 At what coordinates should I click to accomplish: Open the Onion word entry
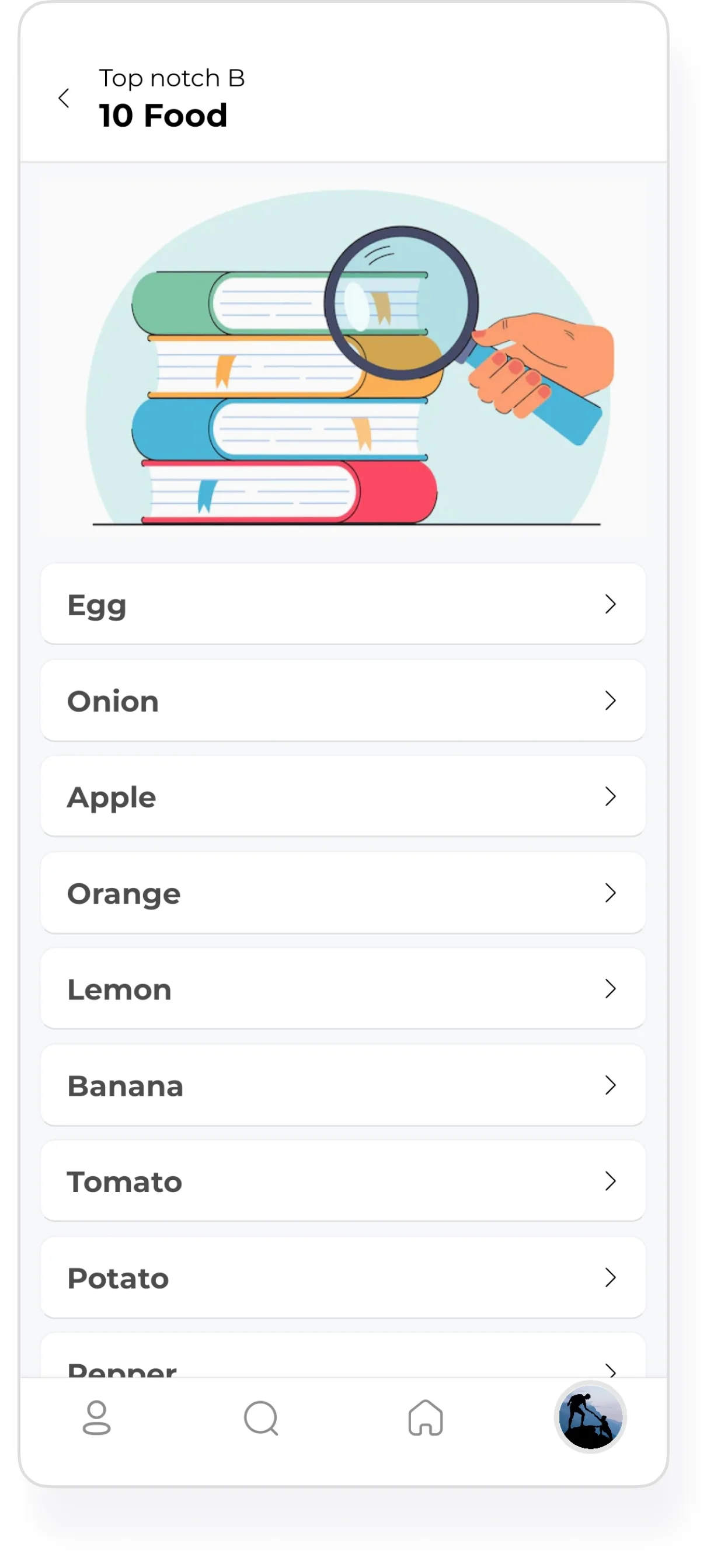(x=343, y=700)
